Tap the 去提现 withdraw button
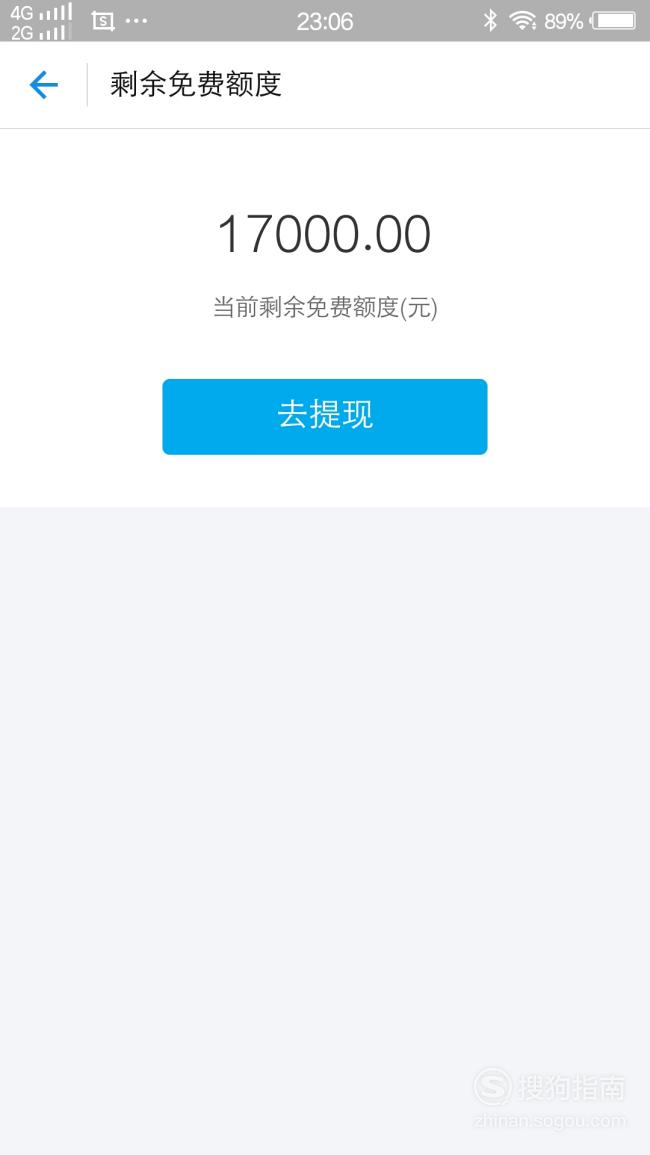The width and height of the screenshot is (650, 1155). 325,417
